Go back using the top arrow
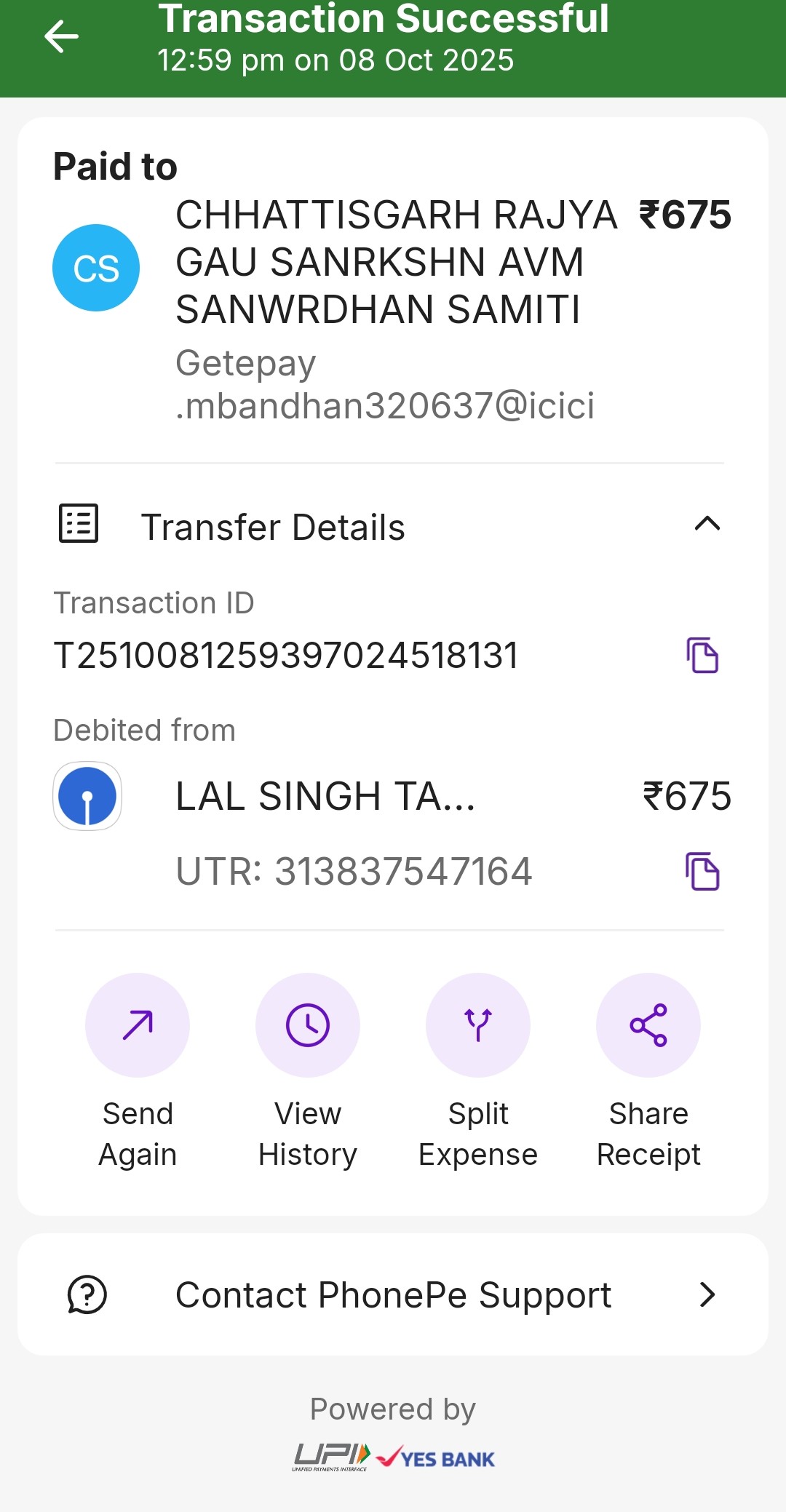786x1512 pixels. click(61, 37)
